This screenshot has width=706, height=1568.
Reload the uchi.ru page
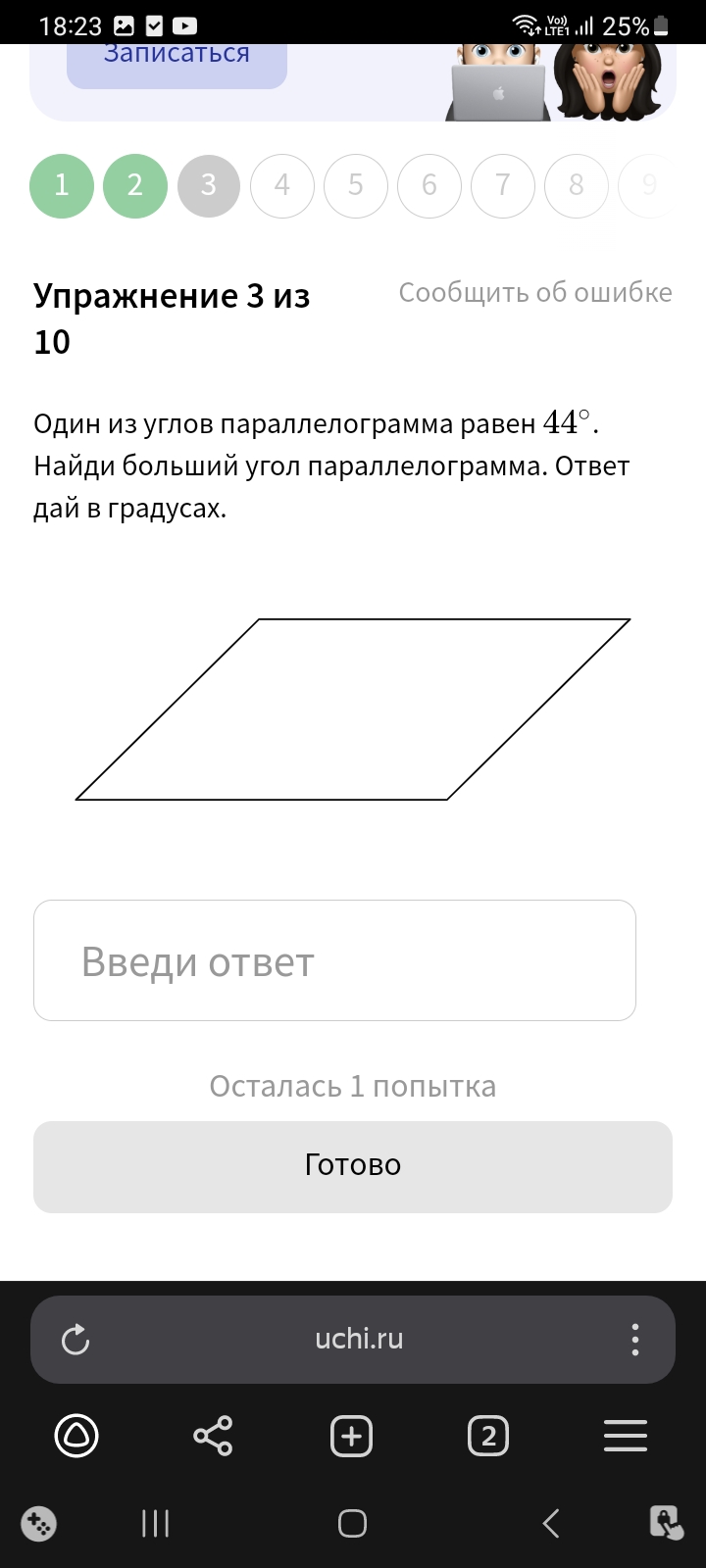76,1340
